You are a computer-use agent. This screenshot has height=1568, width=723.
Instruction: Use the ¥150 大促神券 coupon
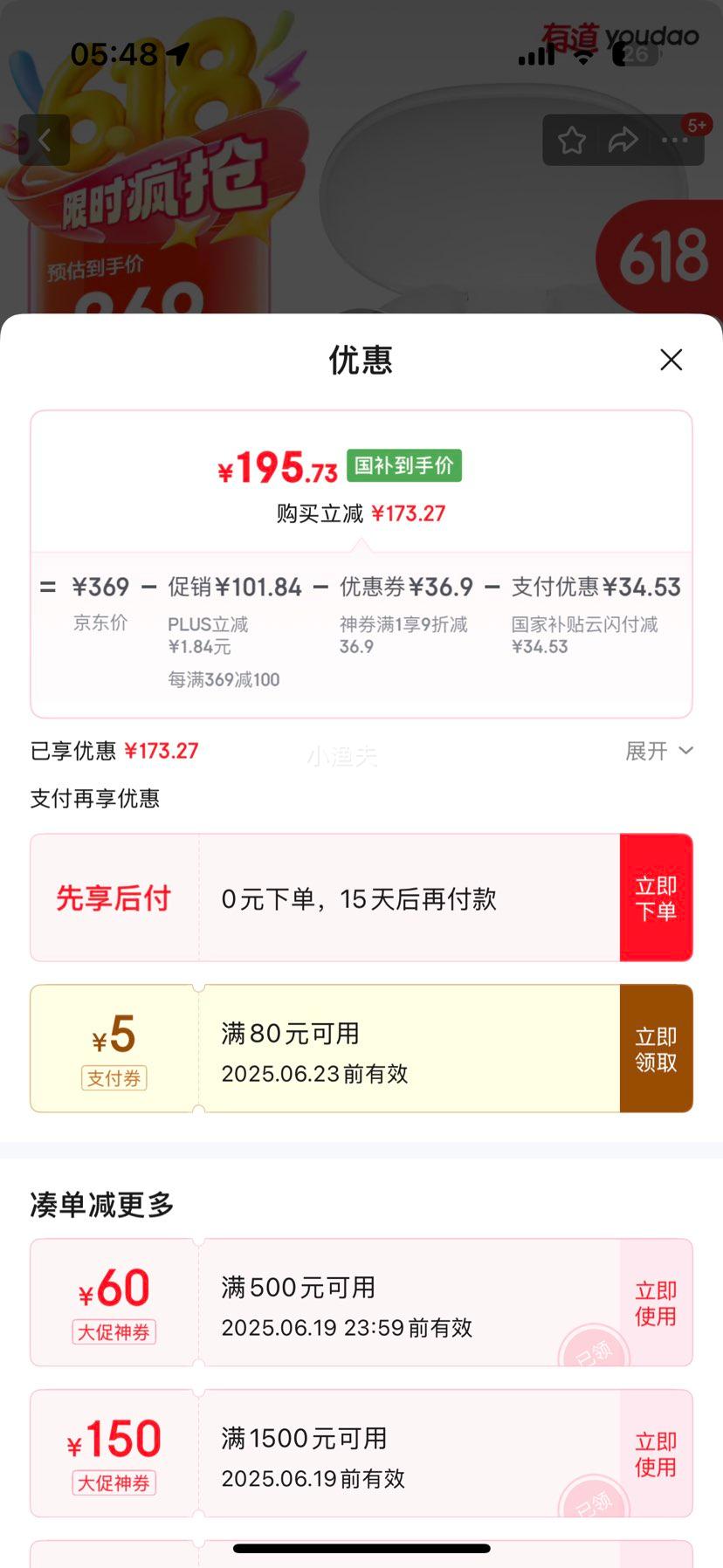656,1454
